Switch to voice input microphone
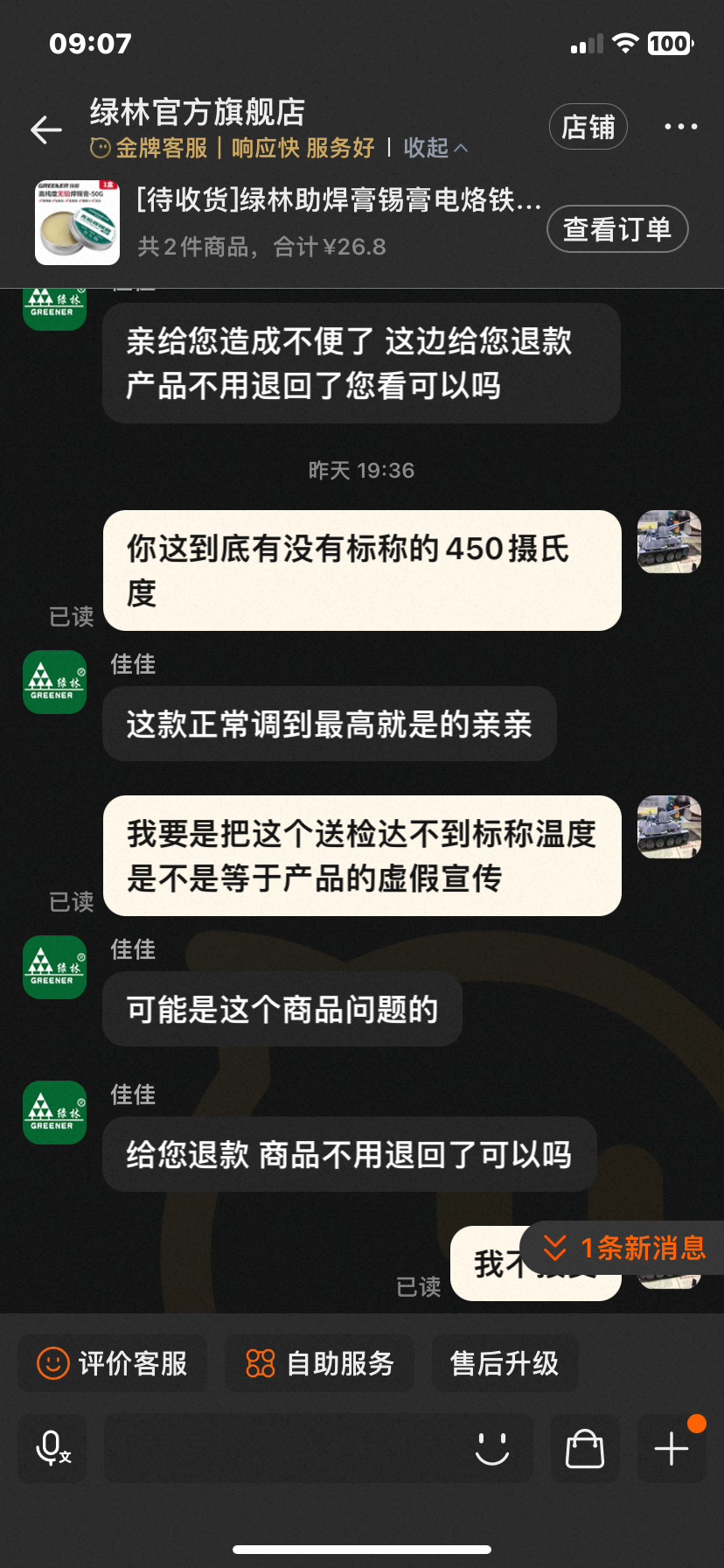Viewport: 724px width, 1568px height. pos(52,1448)
